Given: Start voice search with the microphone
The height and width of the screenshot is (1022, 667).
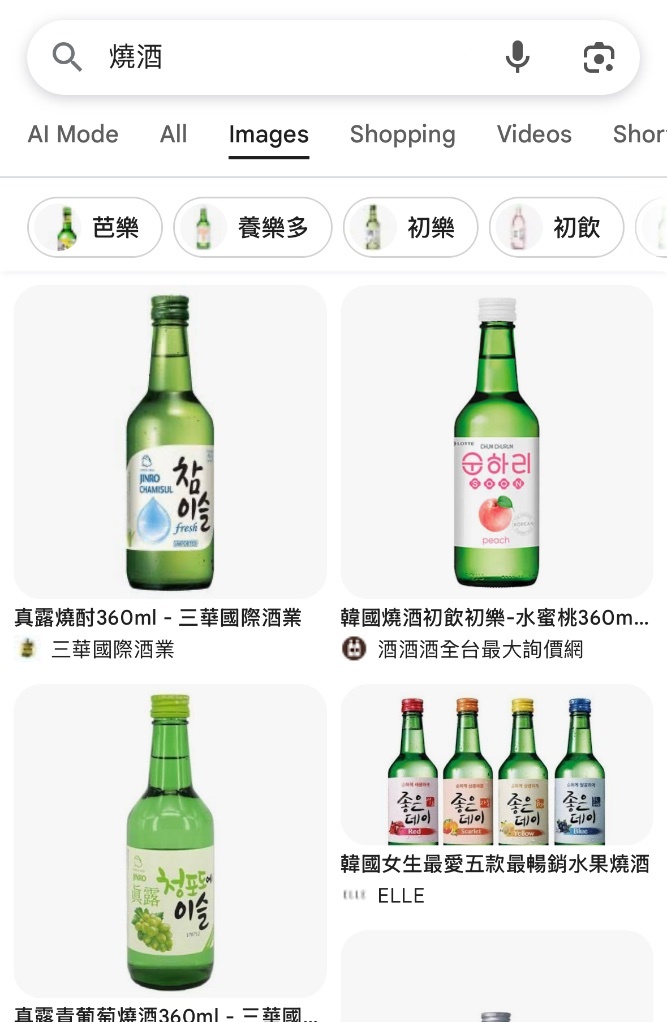Looking at the screenshot, I should tap(517, 58).
